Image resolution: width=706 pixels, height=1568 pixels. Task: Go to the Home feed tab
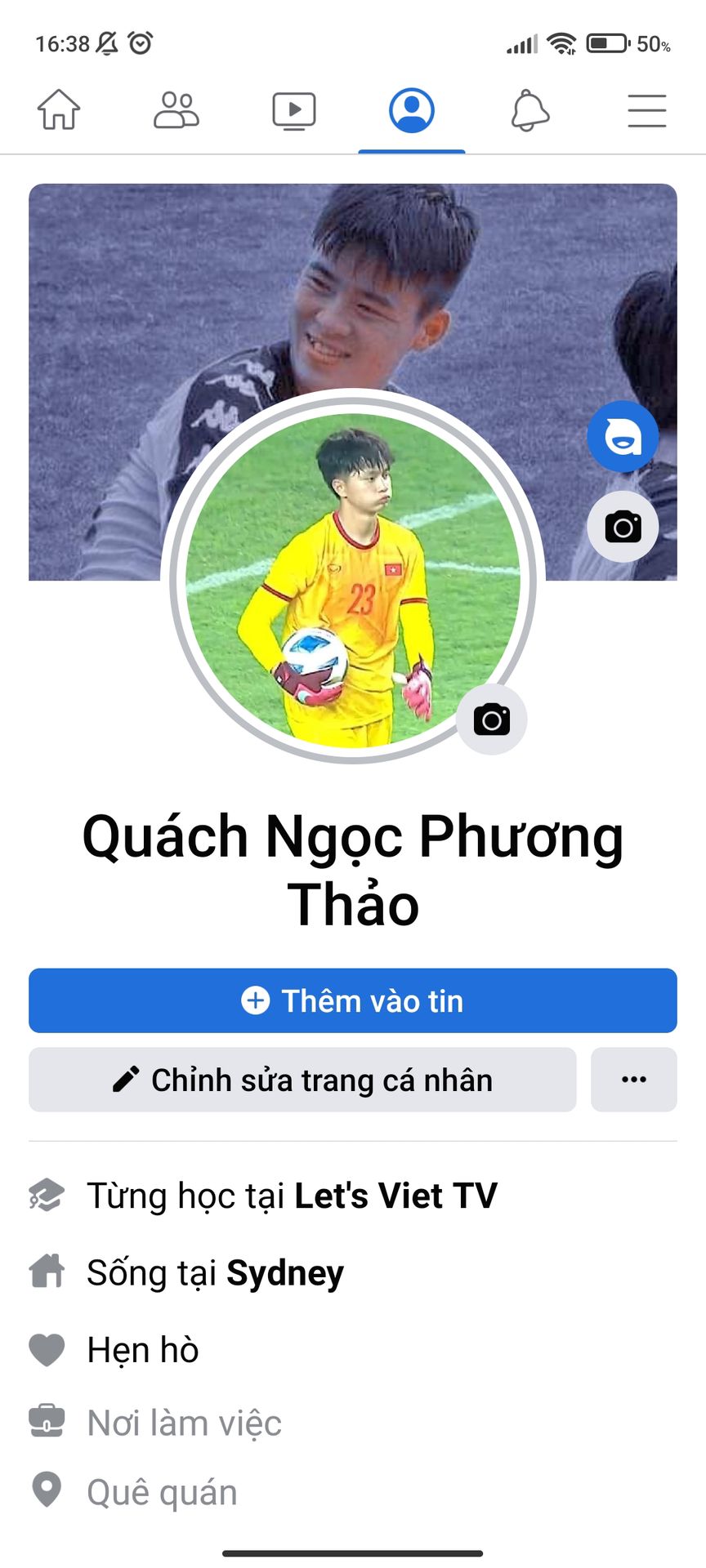[59, 110]
